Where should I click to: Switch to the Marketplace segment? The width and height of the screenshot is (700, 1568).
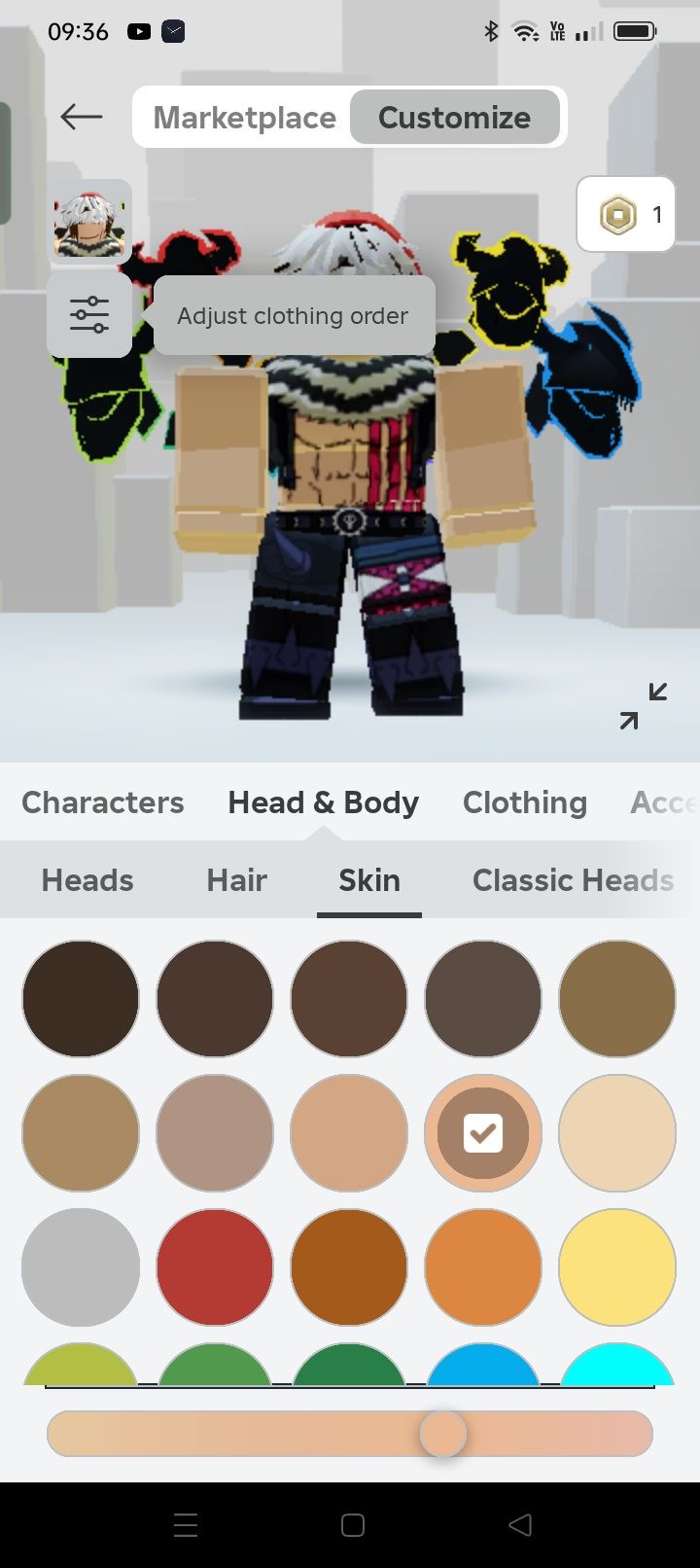click(x=244, y=118)
